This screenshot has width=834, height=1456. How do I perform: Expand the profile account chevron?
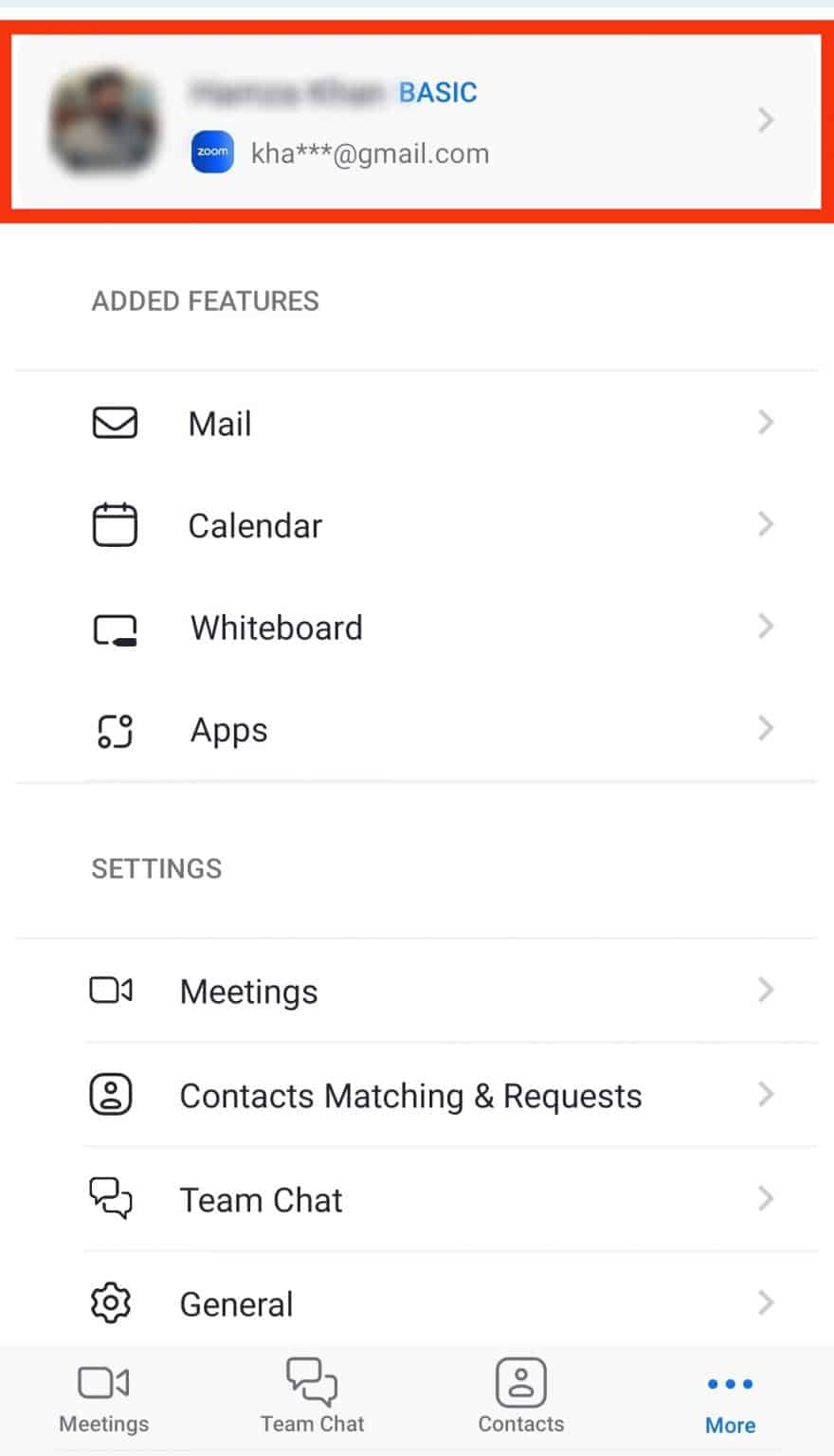pos(766,120)
